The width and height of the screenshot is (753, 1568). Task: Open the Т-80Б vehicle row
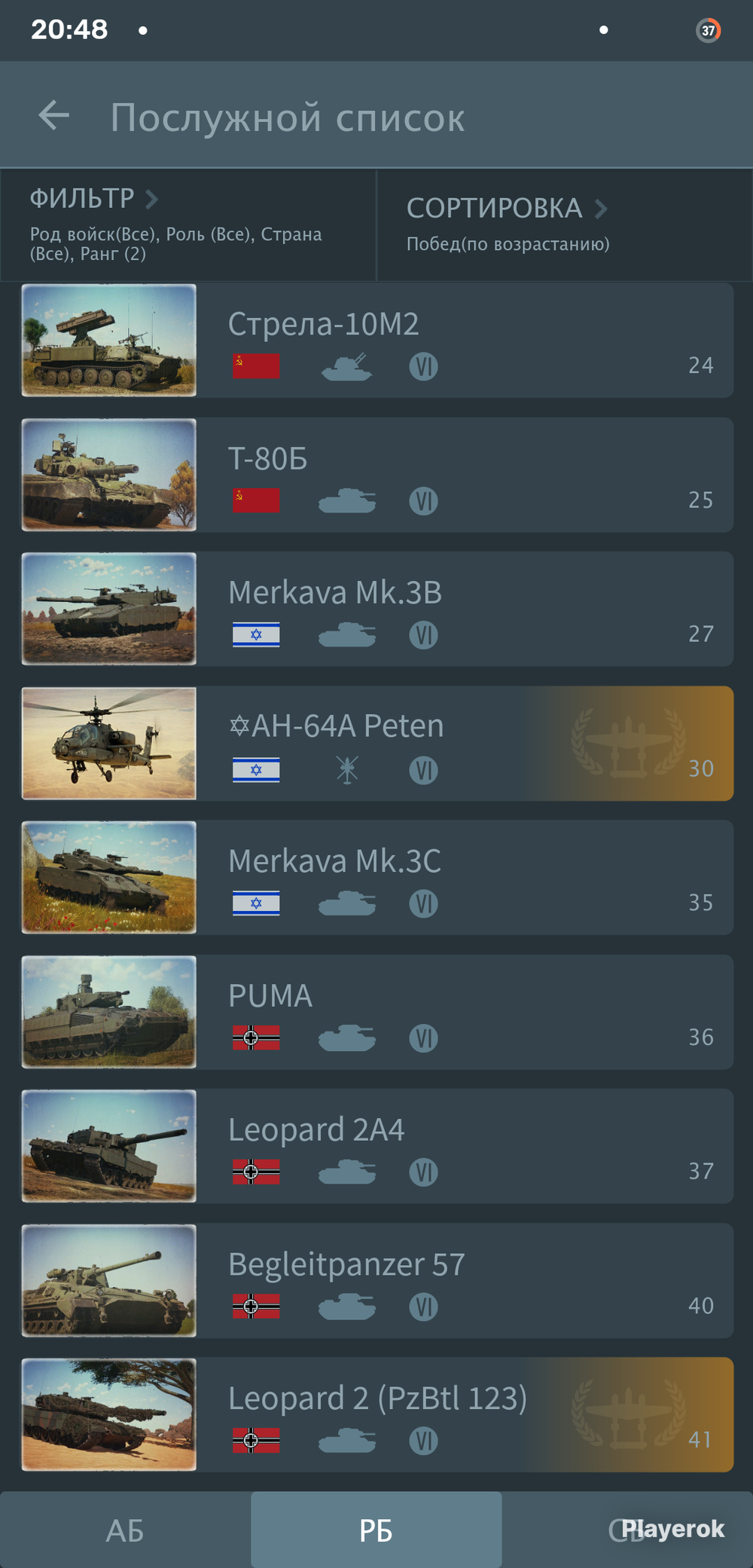point(377,475)
